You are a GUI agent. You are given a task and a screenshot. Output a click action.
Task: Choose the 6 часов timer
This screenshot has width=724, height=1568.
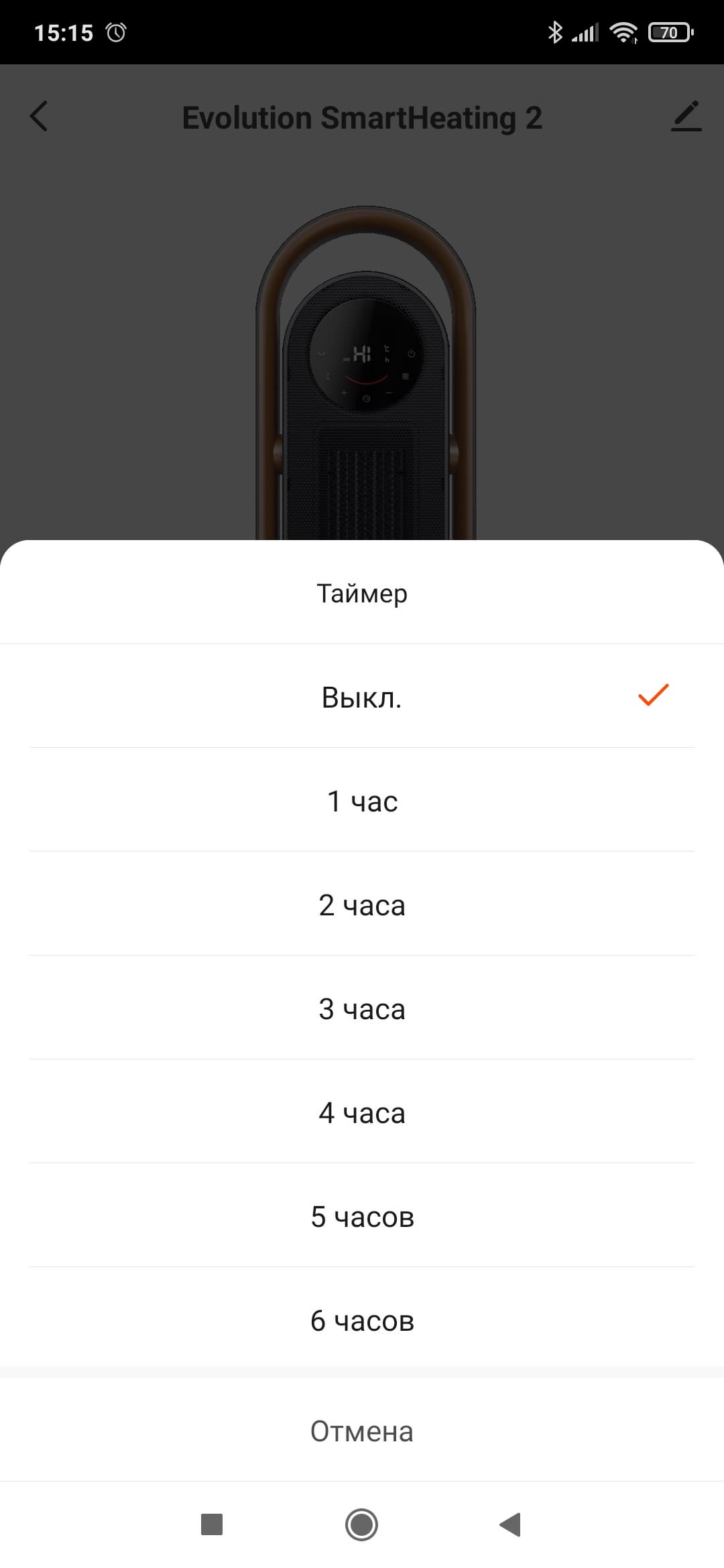tap(362, 1320)
